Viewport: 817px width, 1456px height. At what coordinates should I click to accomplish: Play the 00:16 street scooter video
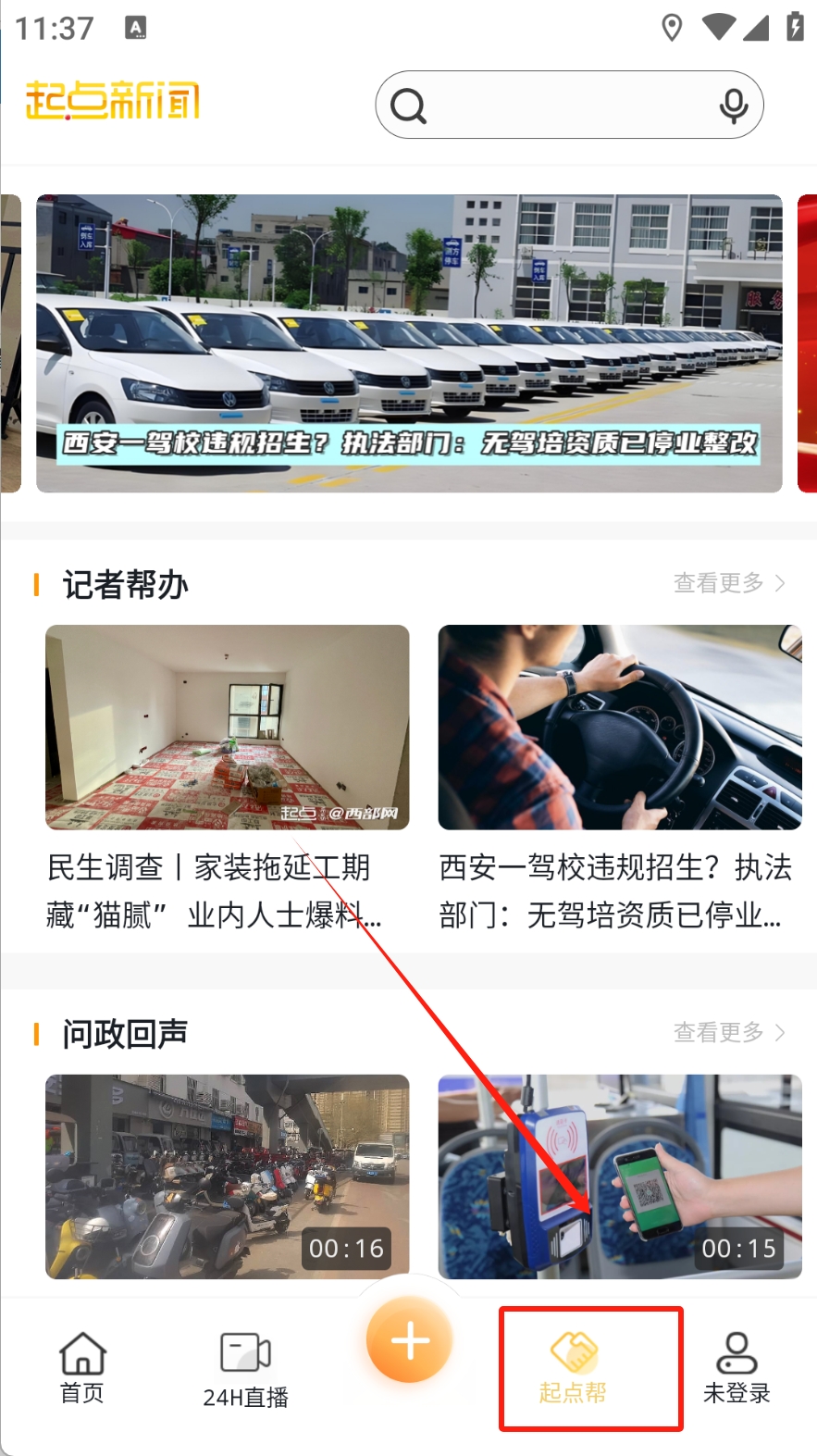(x=227, y=1176)
